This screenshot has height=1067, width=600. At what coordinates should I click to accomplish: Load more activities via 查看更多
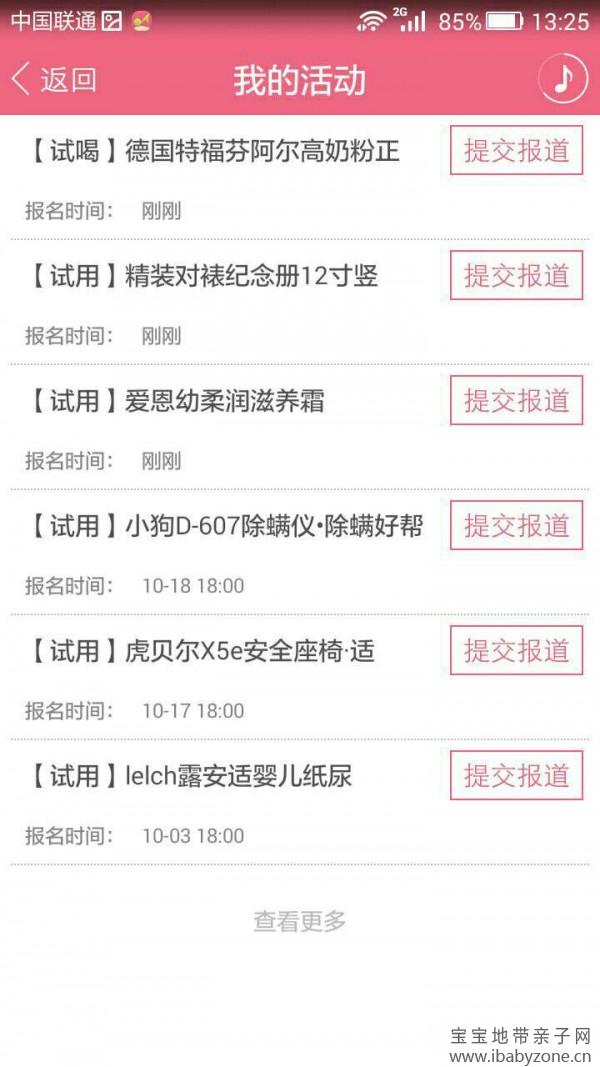click(x=300, y=921)
